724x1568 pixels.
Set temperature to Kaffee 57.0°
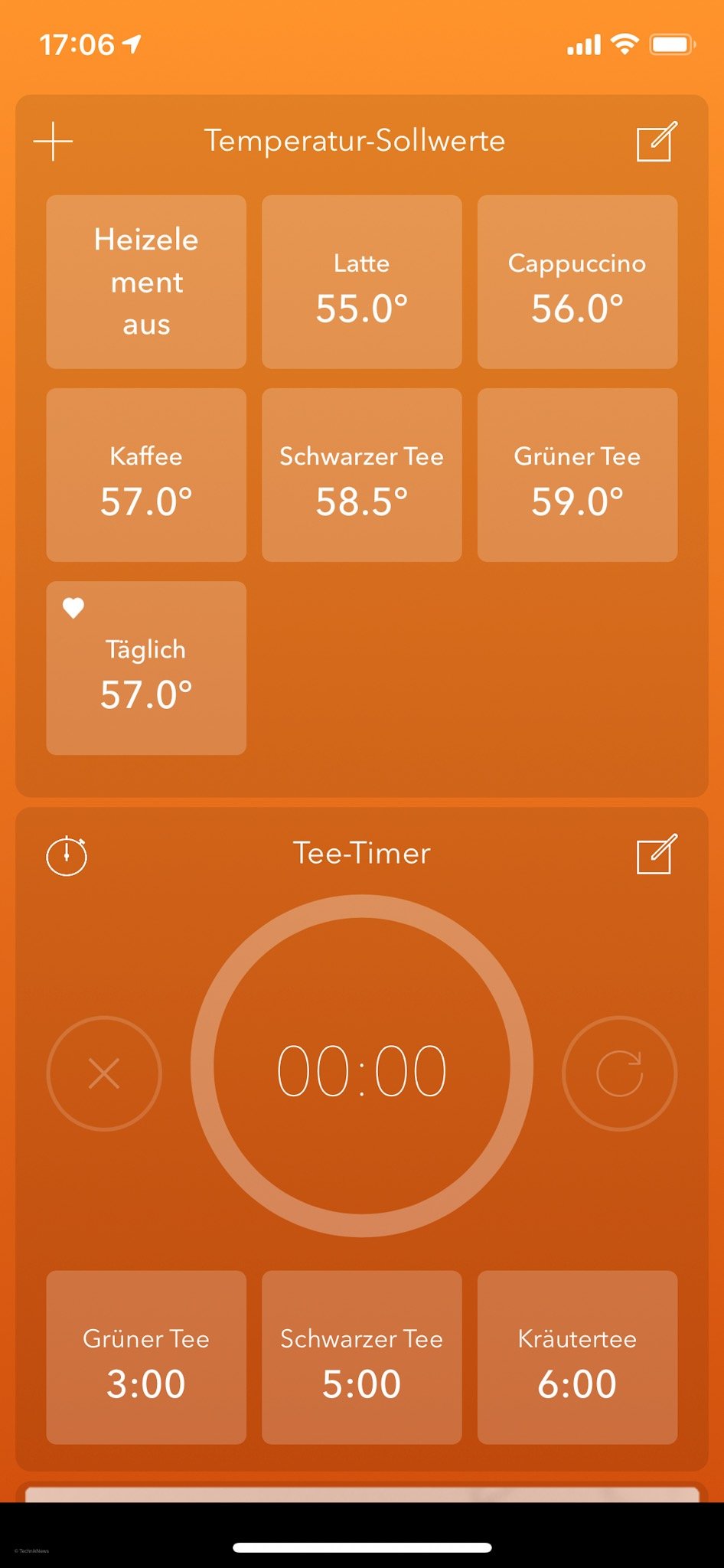[x=146, y=475]
